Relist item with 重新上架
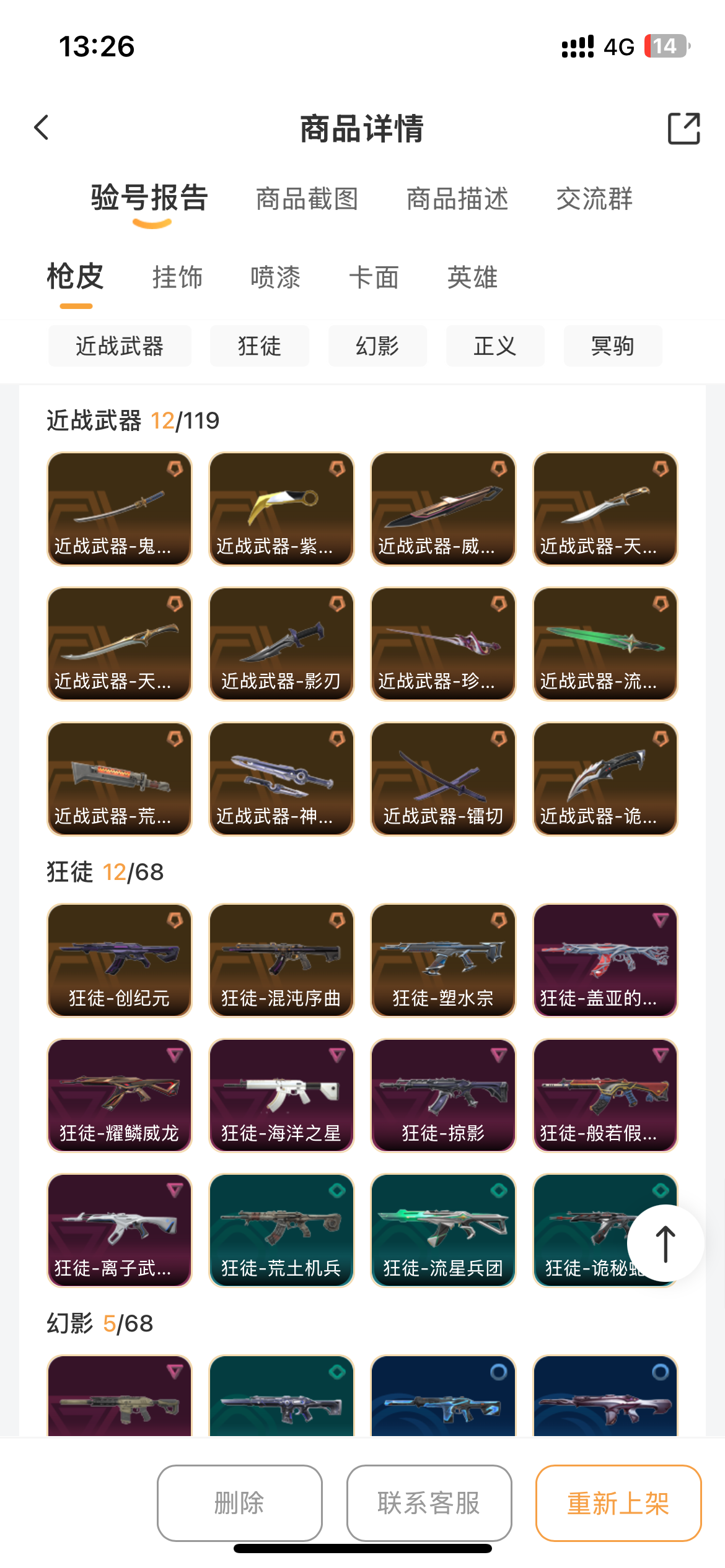This screenshot has height=1568, width=725. coord(618,1502)
